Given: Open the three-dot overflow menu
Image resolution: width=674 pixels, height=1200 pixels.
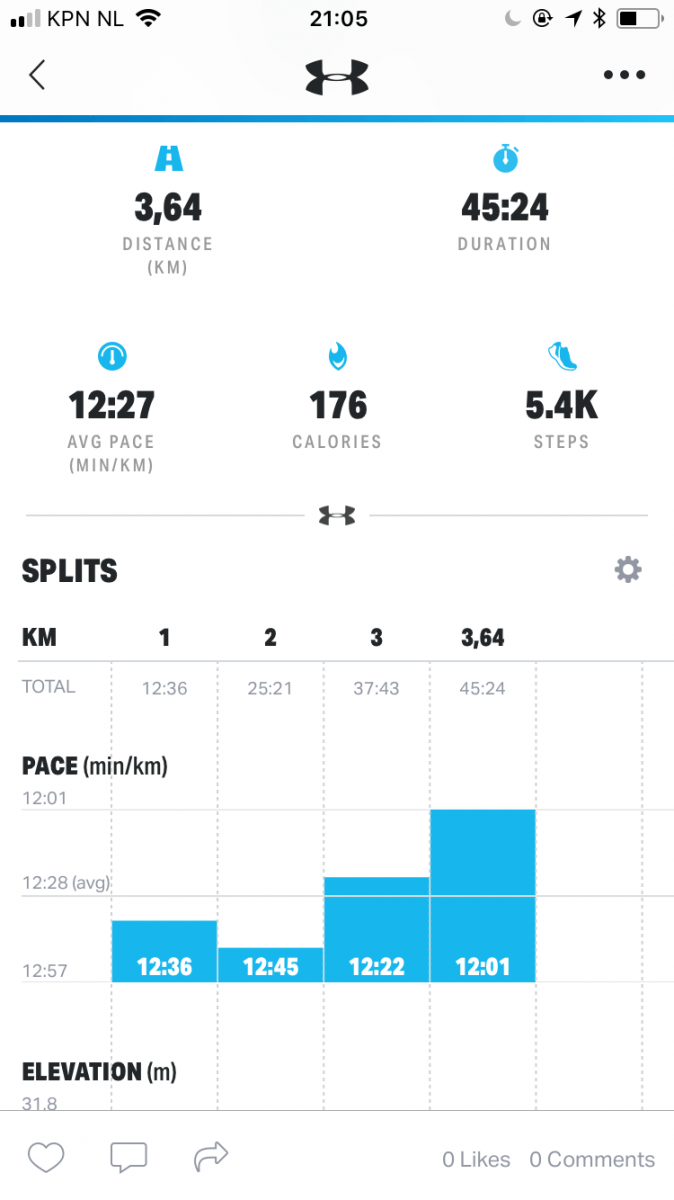Looking at the screenshot, I should pyautogui.click(x=625, y=75).
